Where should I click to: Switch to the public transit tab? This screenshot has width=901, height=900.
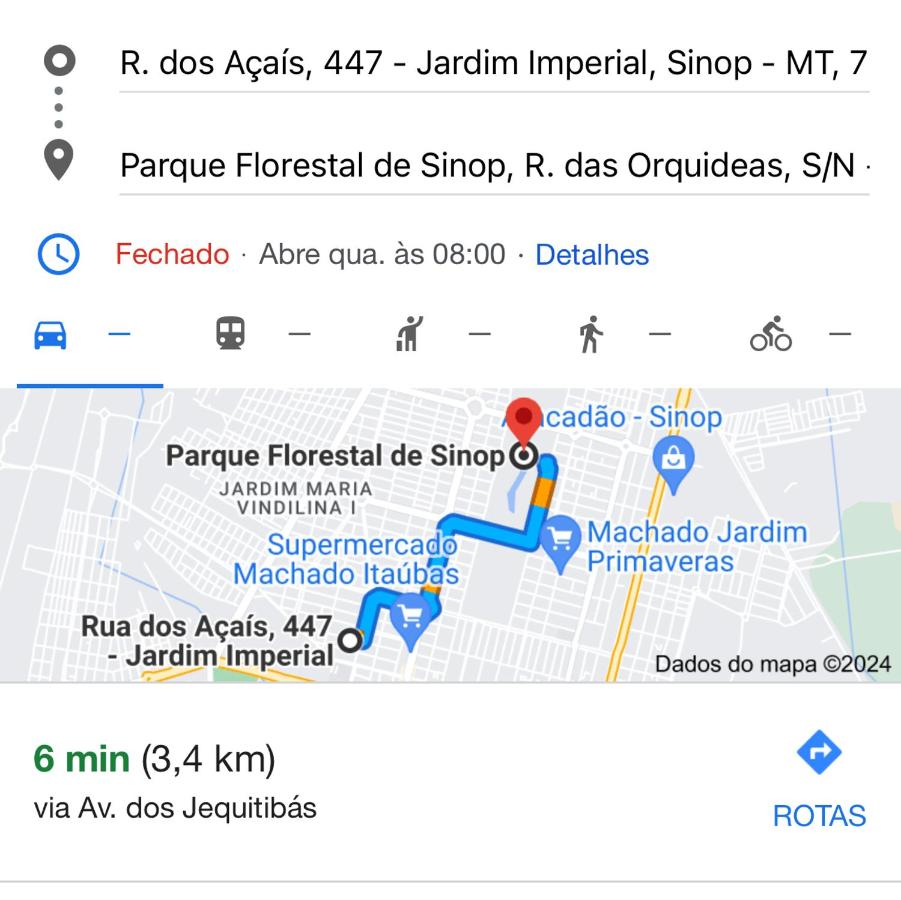[262, 335]
